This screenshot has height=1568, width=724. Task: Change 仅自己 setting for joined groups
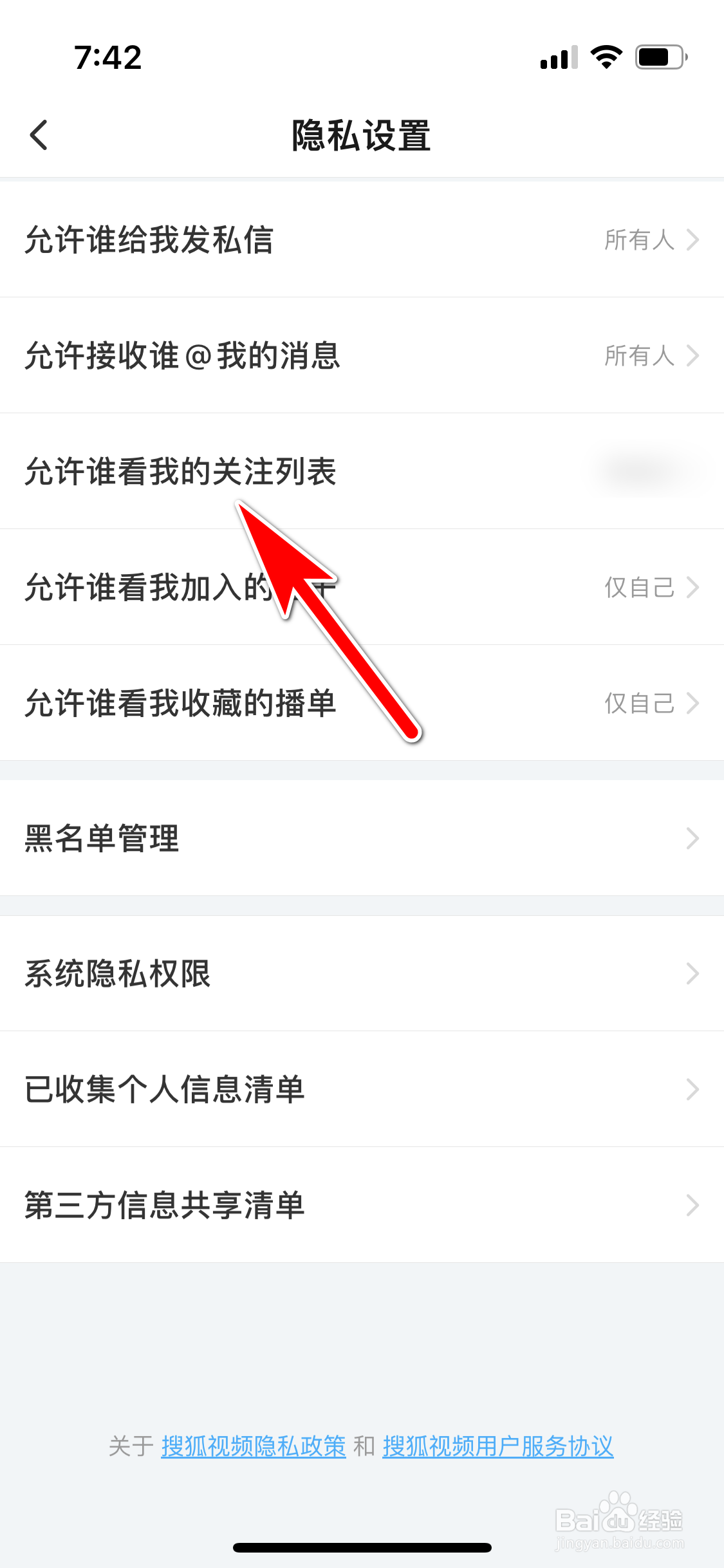(640, 588)
